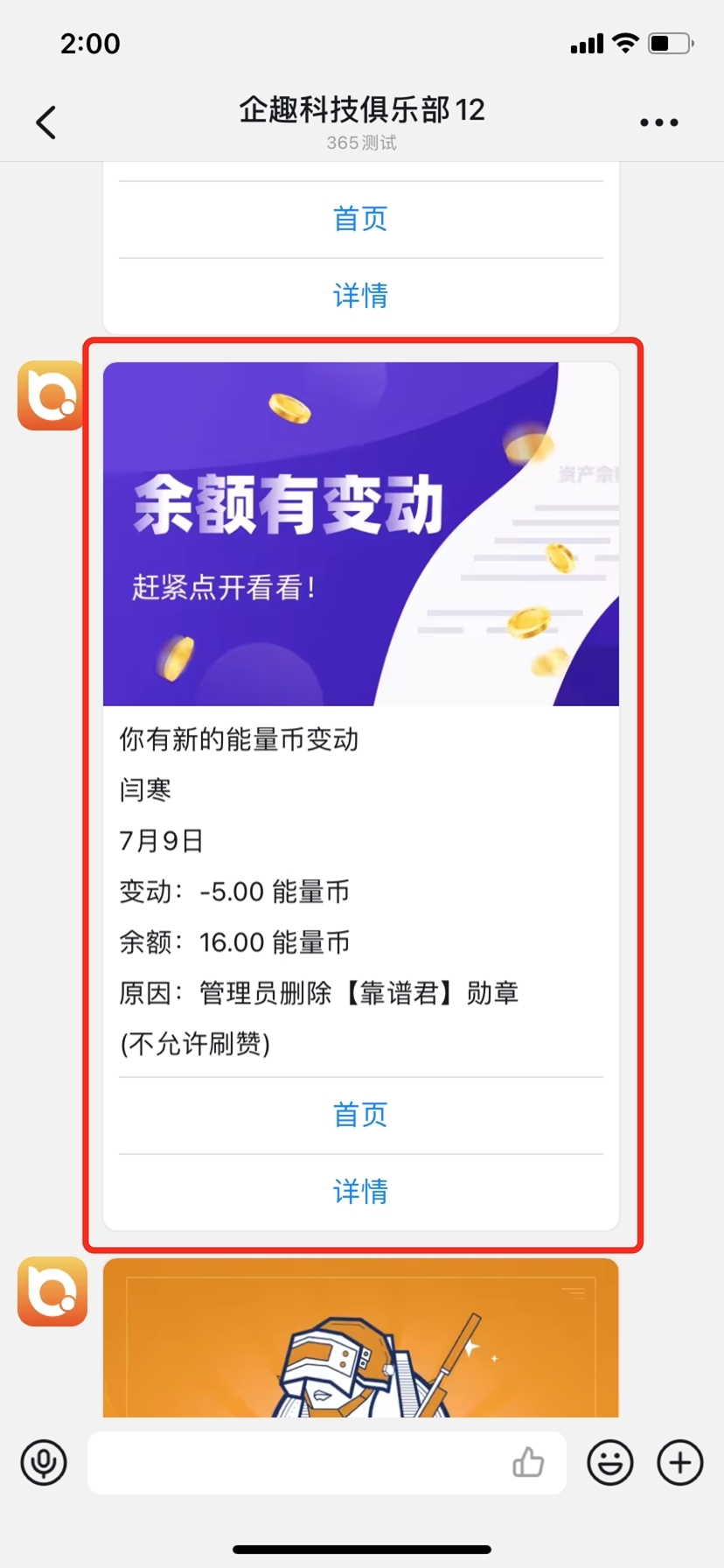Tap 首页 in the energy coin change card

point(360,1115)
